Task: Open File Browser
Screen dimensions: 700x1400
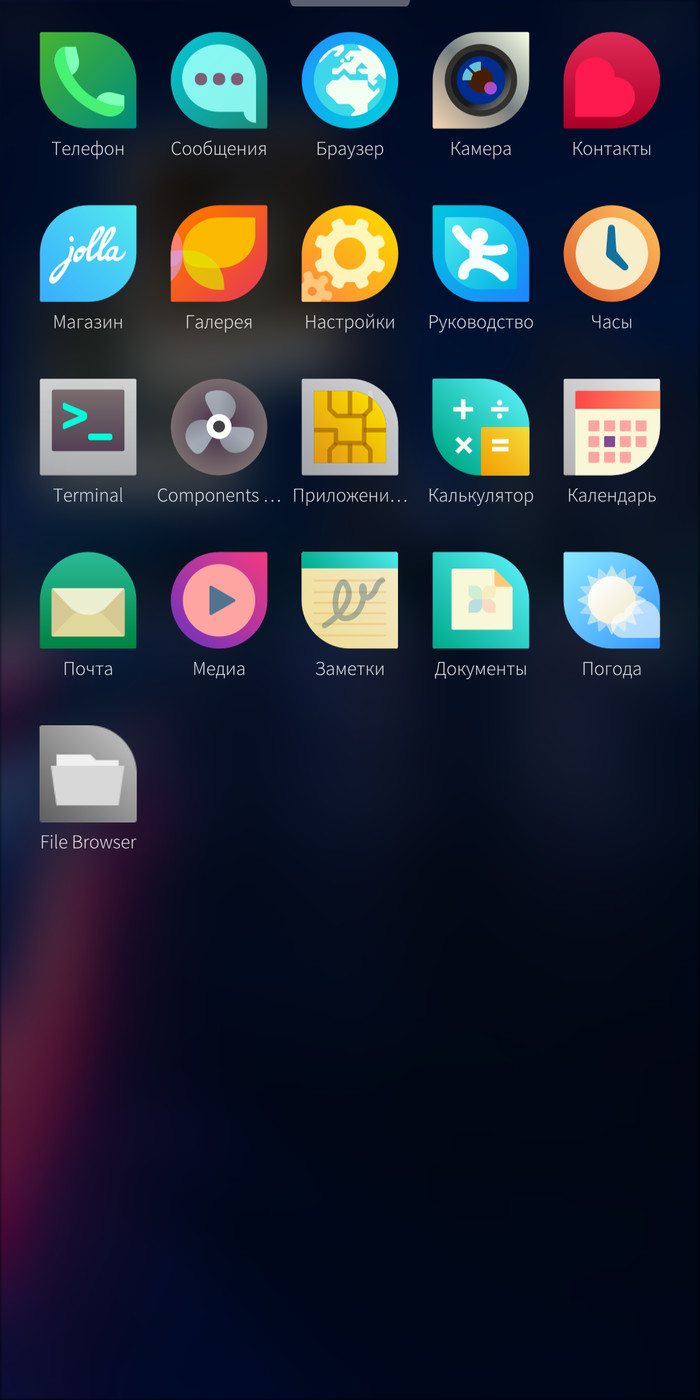Action: tap(88, 774)
